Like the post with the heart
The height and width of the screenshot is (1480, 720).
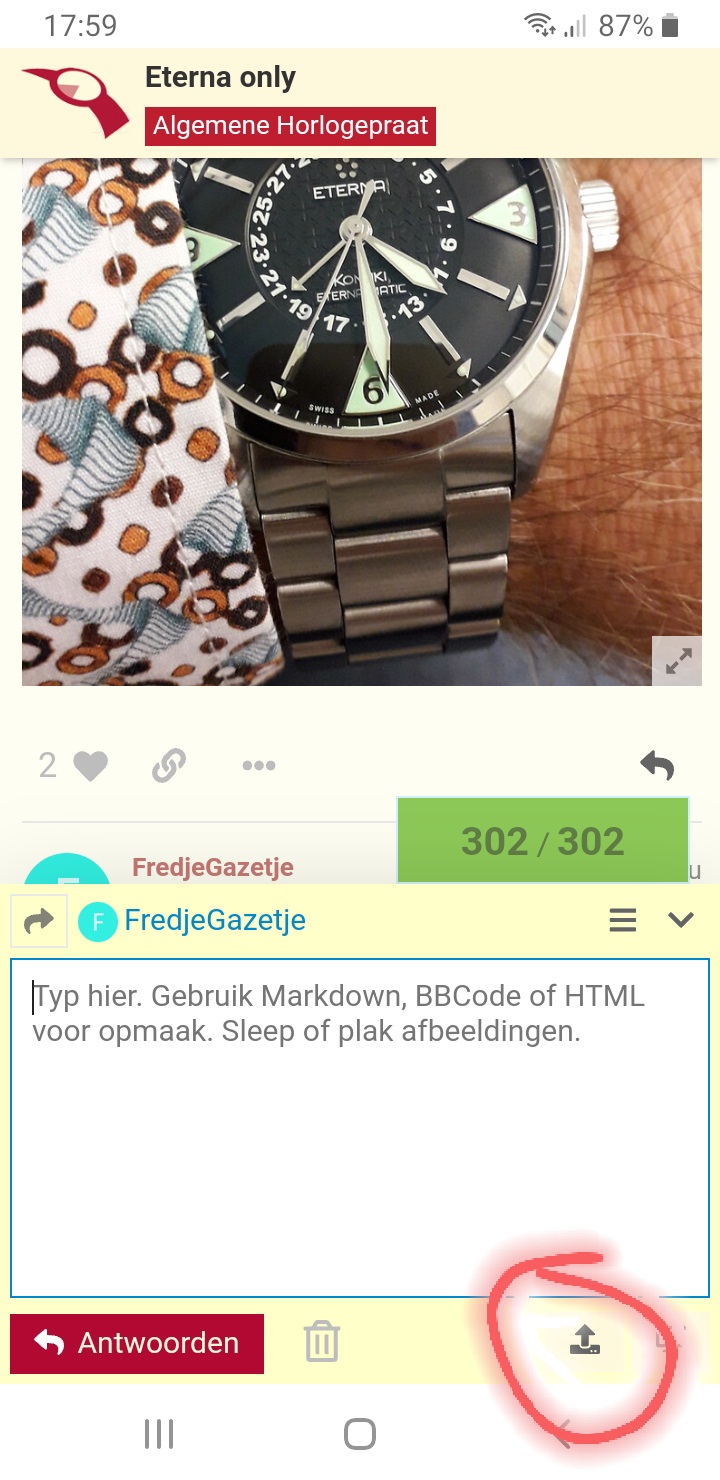(90, 767)
